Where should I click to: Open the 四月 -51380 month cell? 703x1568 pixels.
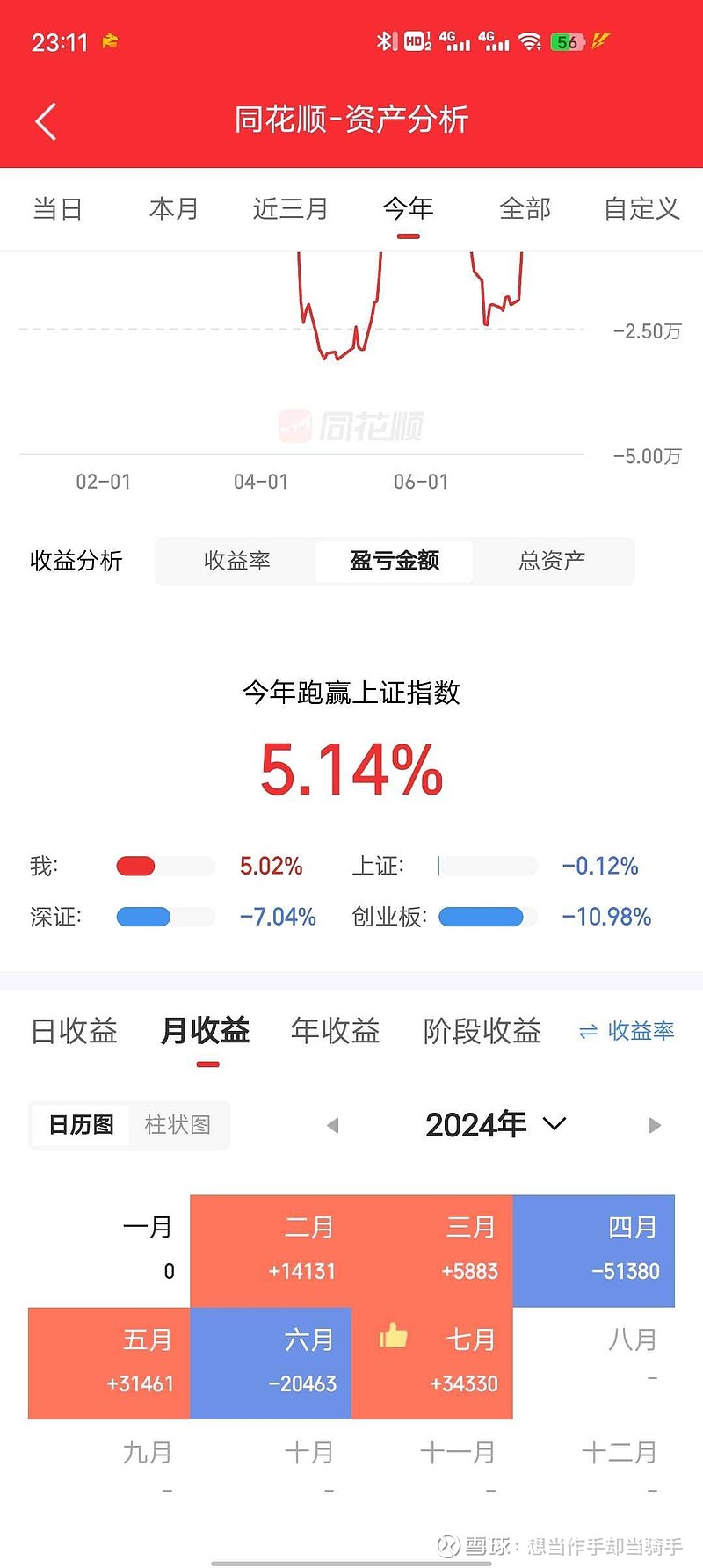[x=594, y=1251]
